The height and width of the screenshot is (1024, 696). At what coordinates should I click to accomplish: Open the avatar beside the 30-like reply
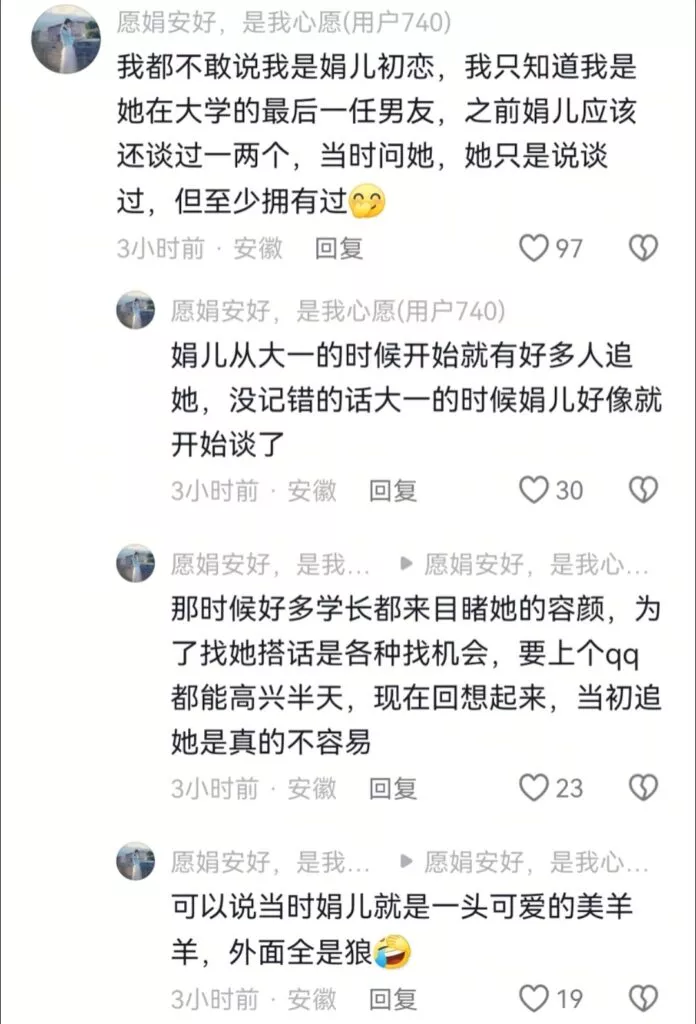coord(136,310)
